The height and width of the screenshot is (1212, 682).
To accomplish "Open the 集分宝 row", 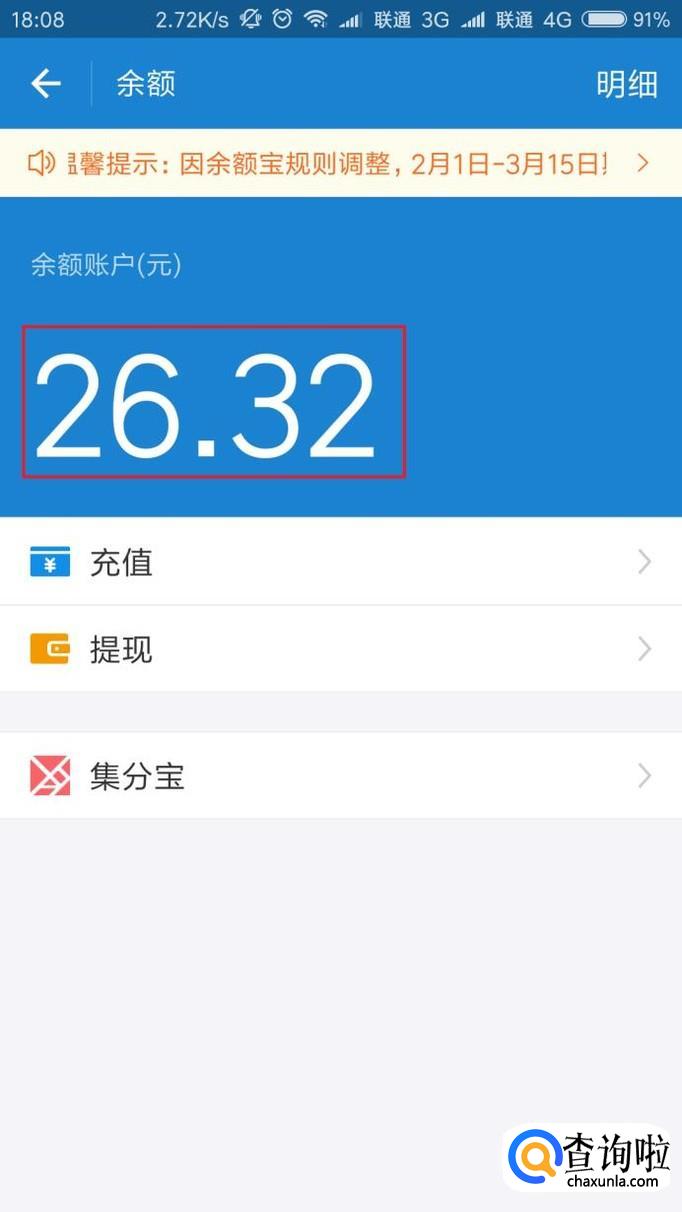I will coord(340,776).
